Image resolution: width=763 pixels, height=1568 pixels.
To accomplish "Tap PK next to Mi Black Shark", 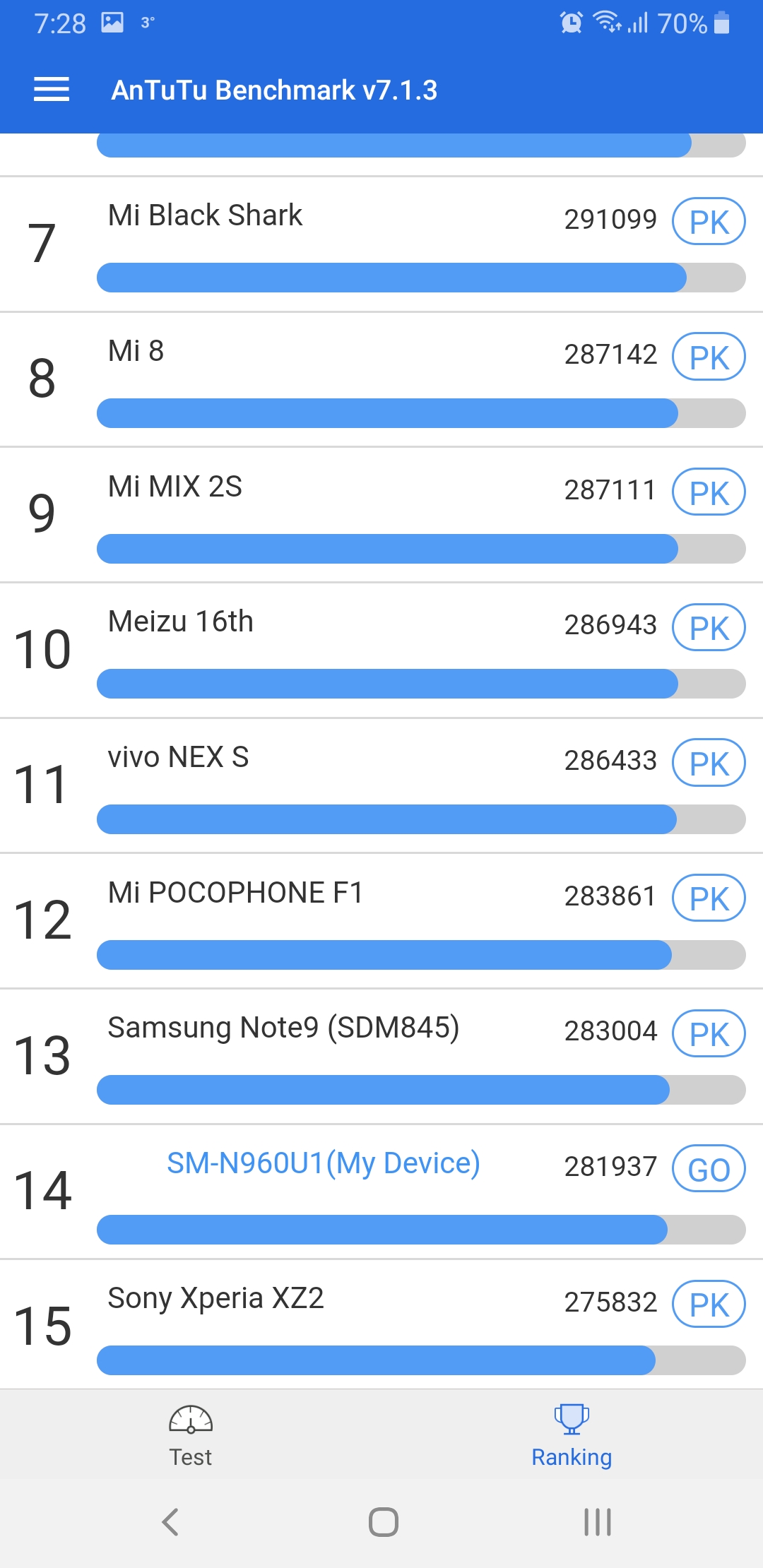I will 709,222.
